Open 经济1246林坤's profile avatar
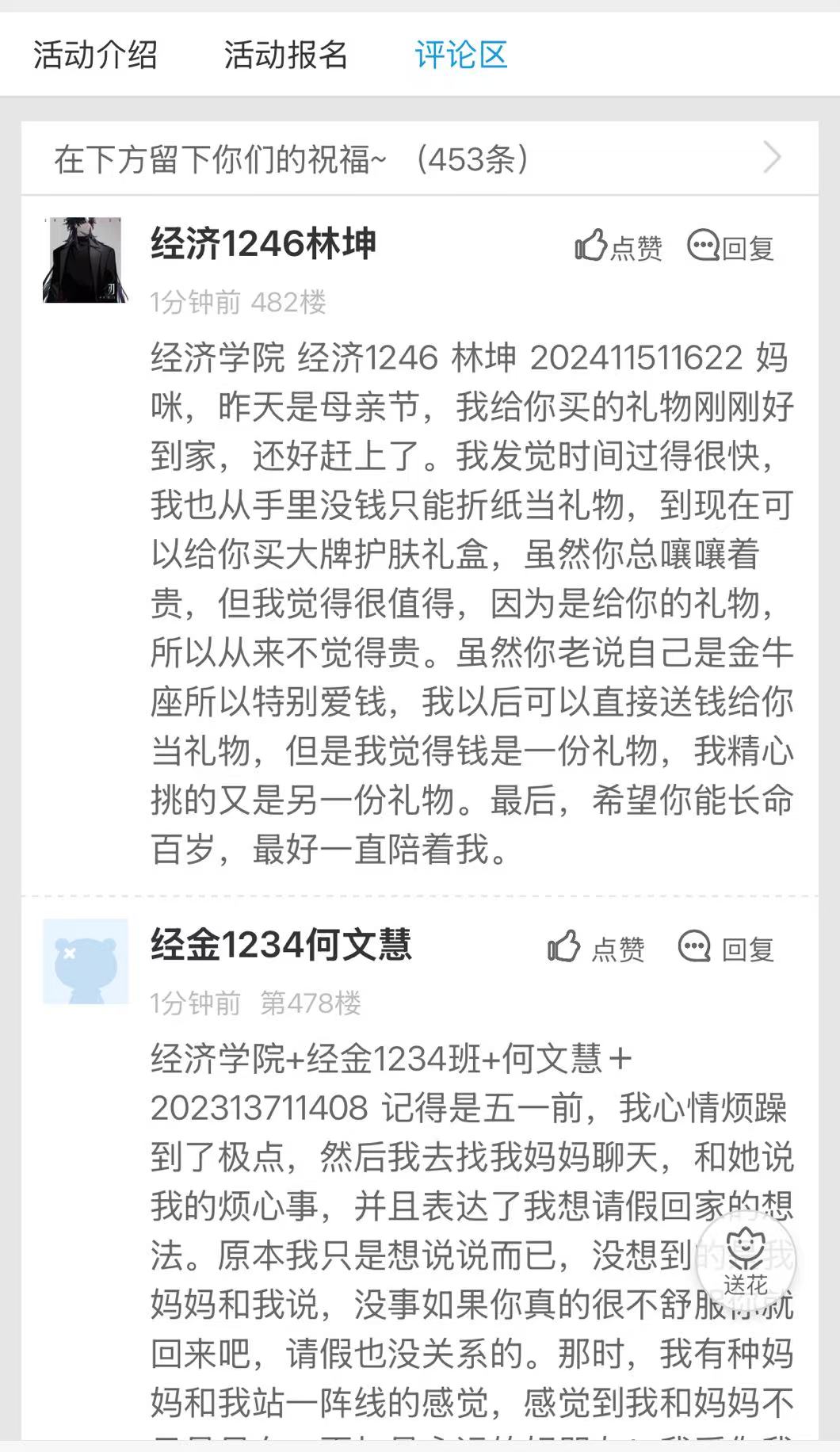 86,259
